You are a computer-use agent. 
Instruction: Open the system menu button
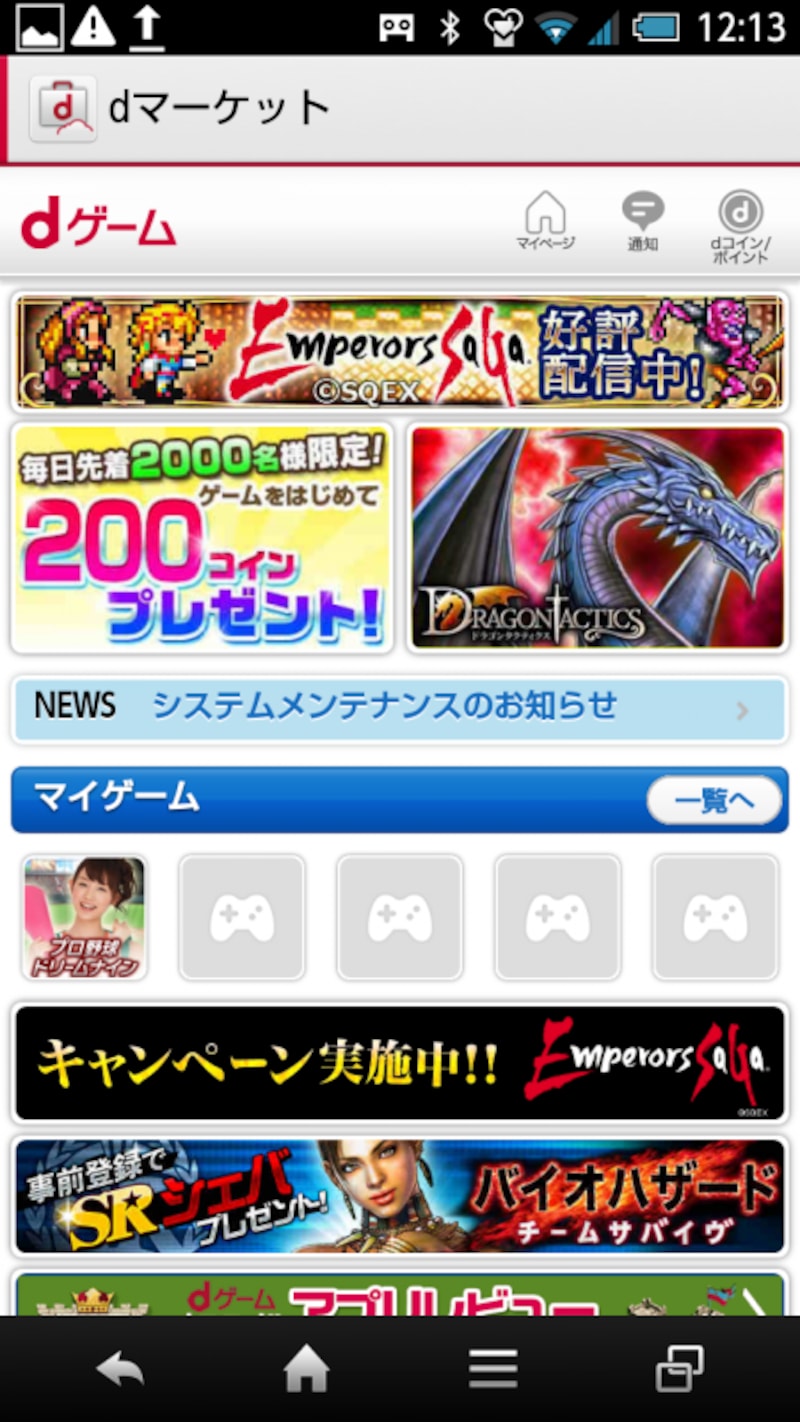coord(493,1369)
